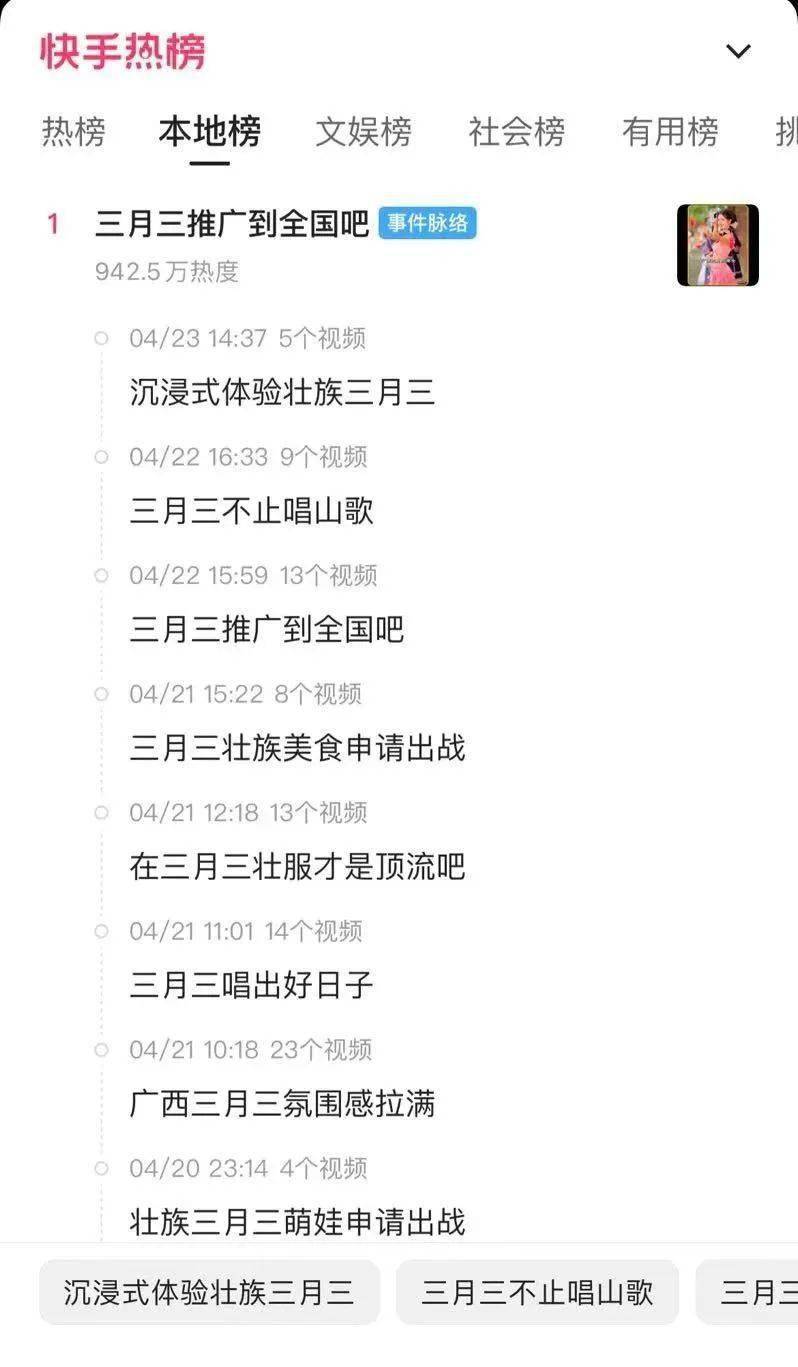Switch to the 文娱榜 tab

363,132
